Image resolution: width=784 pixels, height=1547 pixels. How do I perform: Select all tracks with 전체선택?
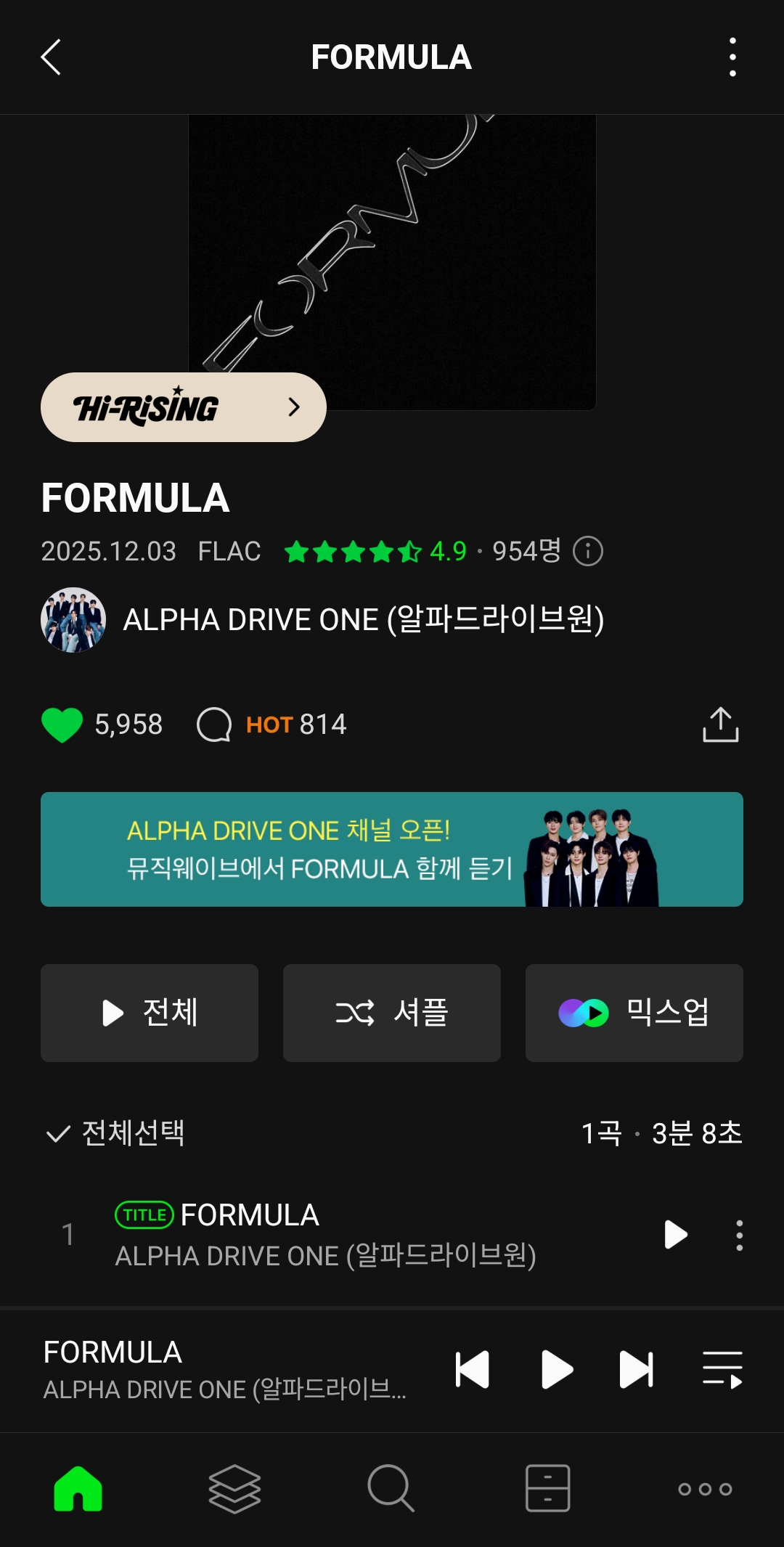tap(116, 1133)
